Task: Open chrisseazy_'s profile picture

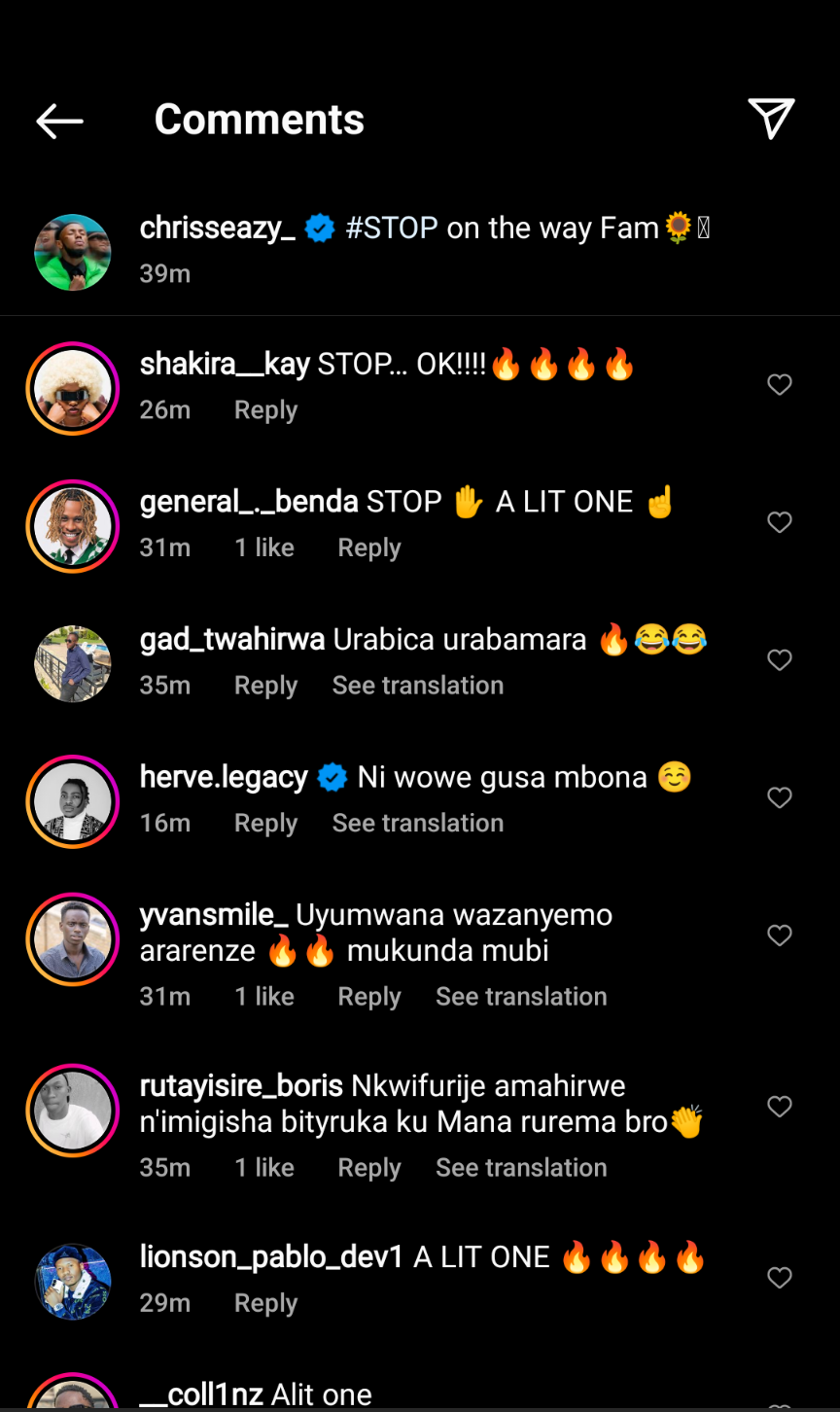Action: click(73, 253)
